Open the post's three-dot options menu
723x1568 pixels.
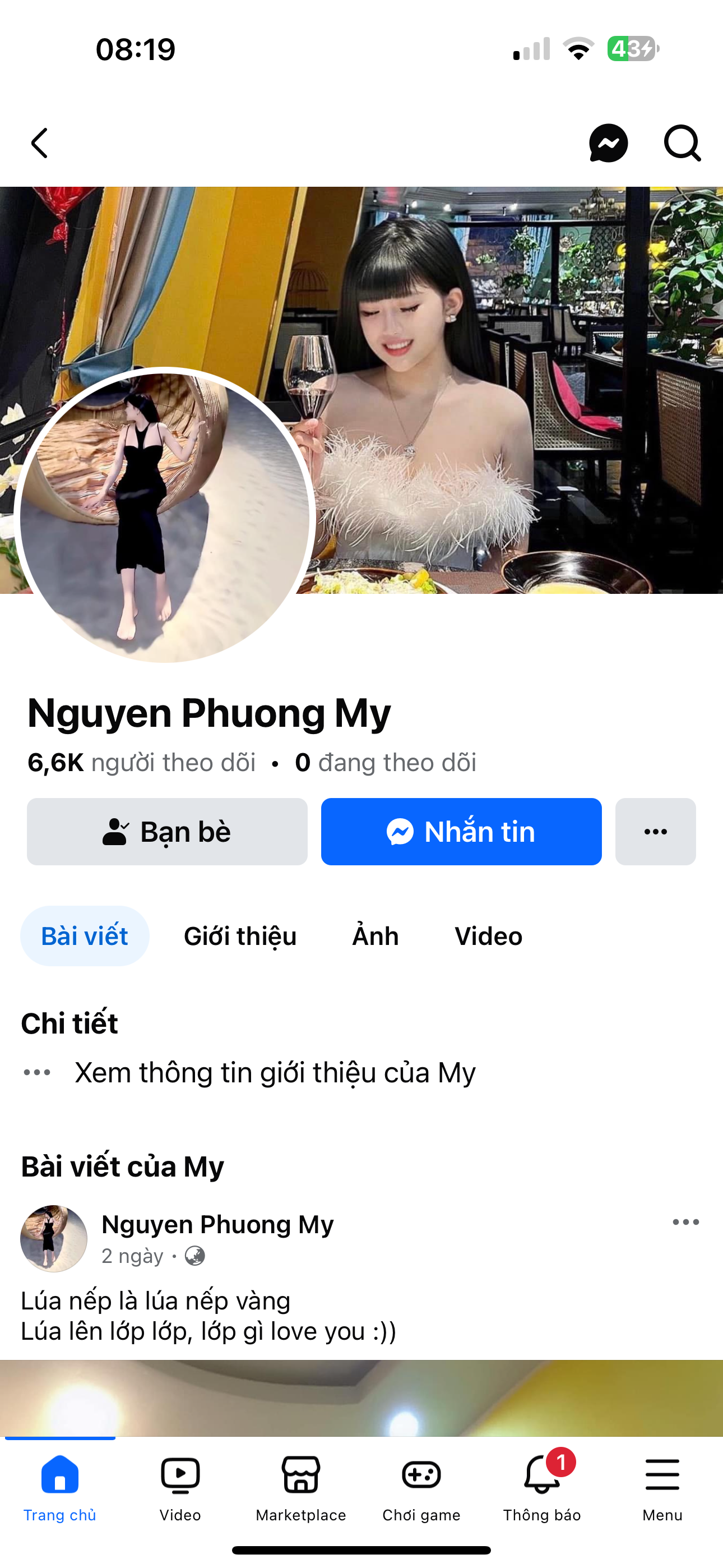(x=685, y=1222)
